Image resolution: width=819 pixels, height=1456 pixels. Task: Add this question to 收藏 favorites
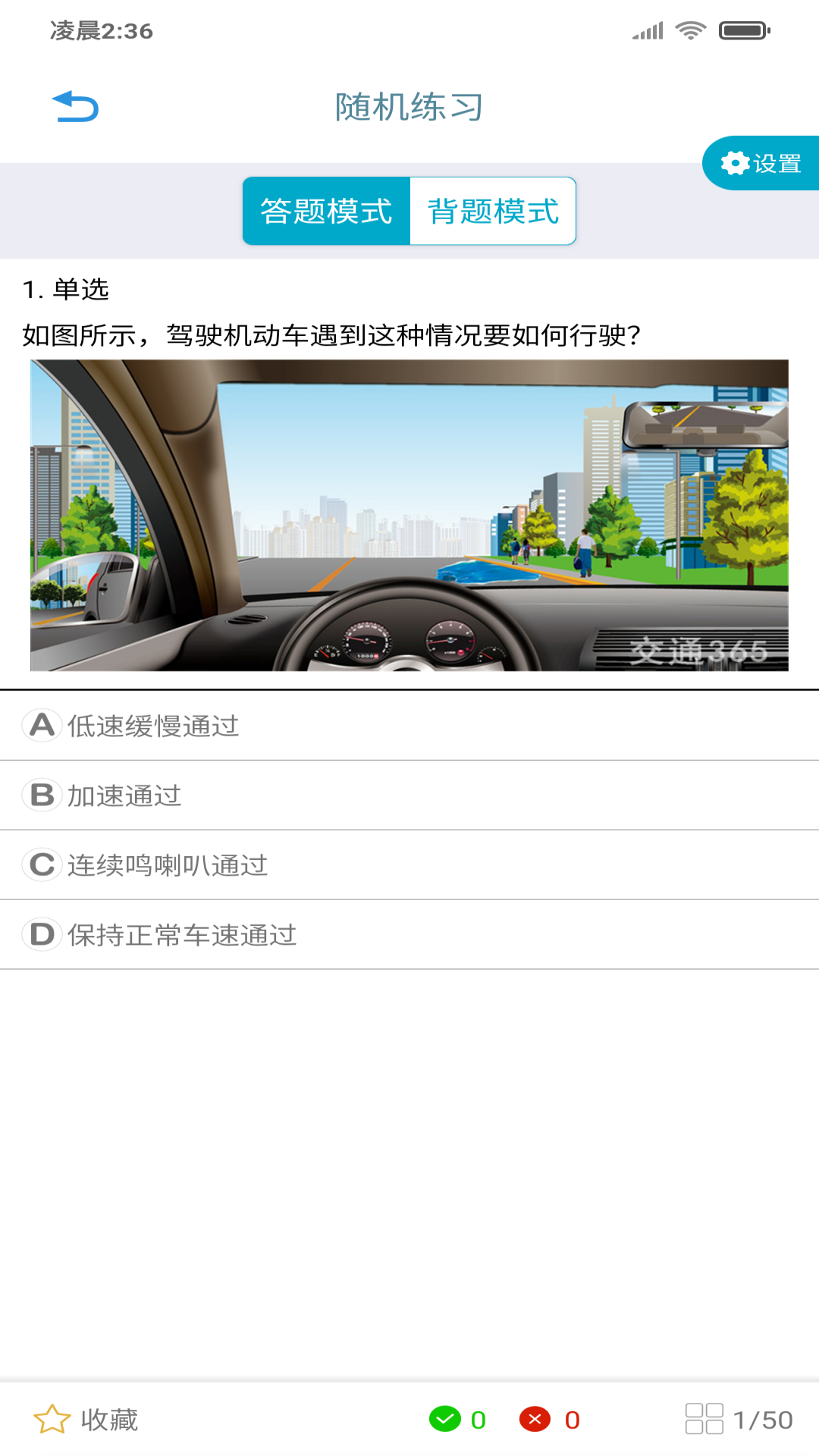86,1420
